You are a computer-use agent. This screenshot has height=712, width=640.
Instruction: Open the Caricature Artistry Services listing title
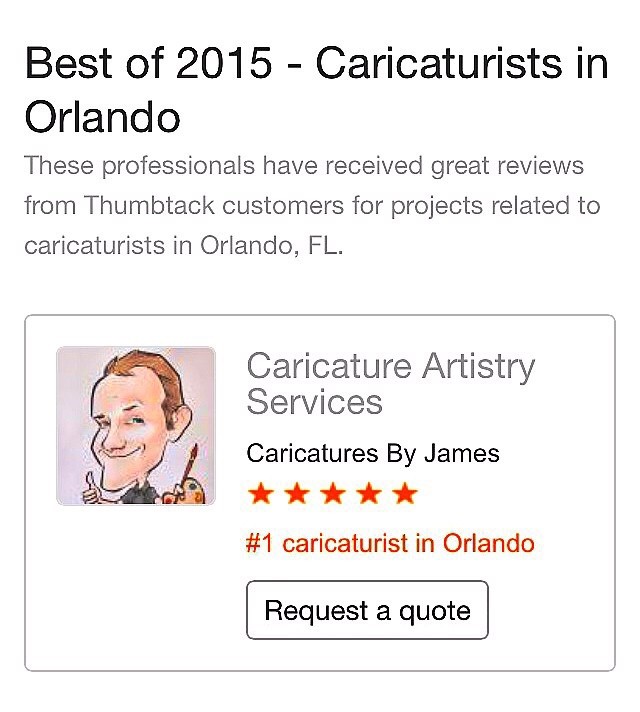tap(390, 384)
